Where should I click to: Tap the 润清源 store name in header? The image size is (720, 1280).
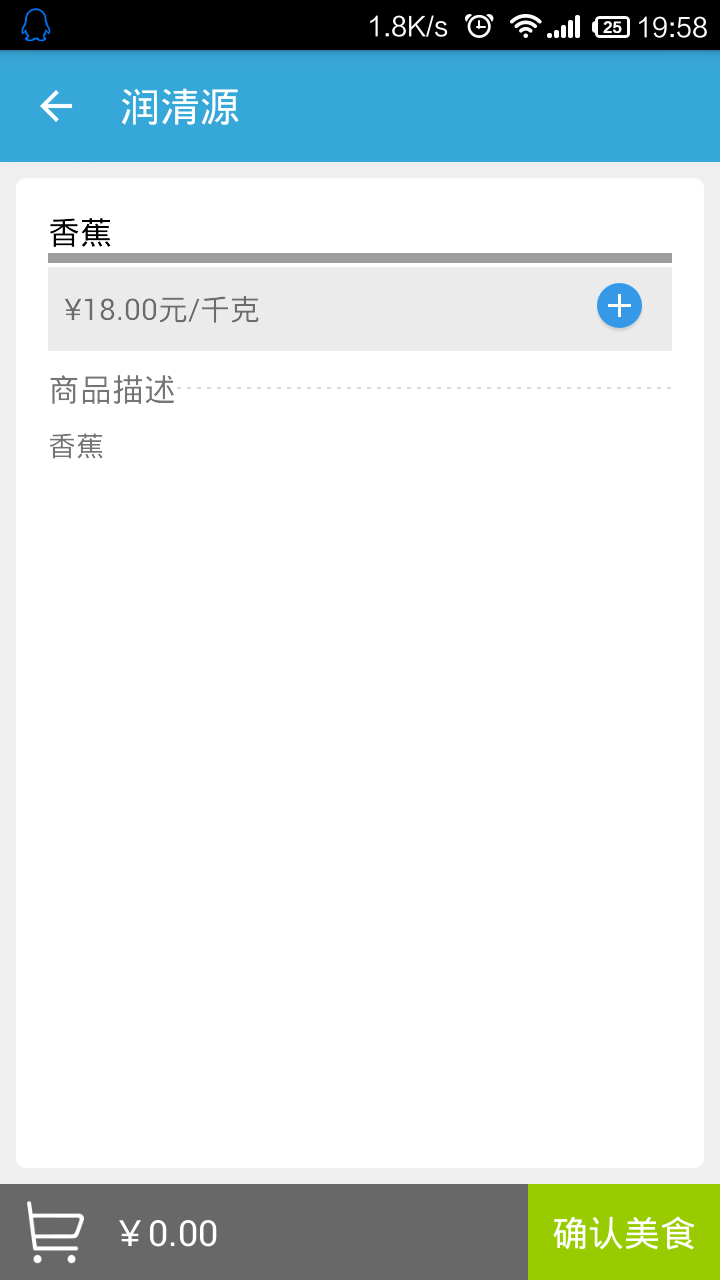coord(180,108)
